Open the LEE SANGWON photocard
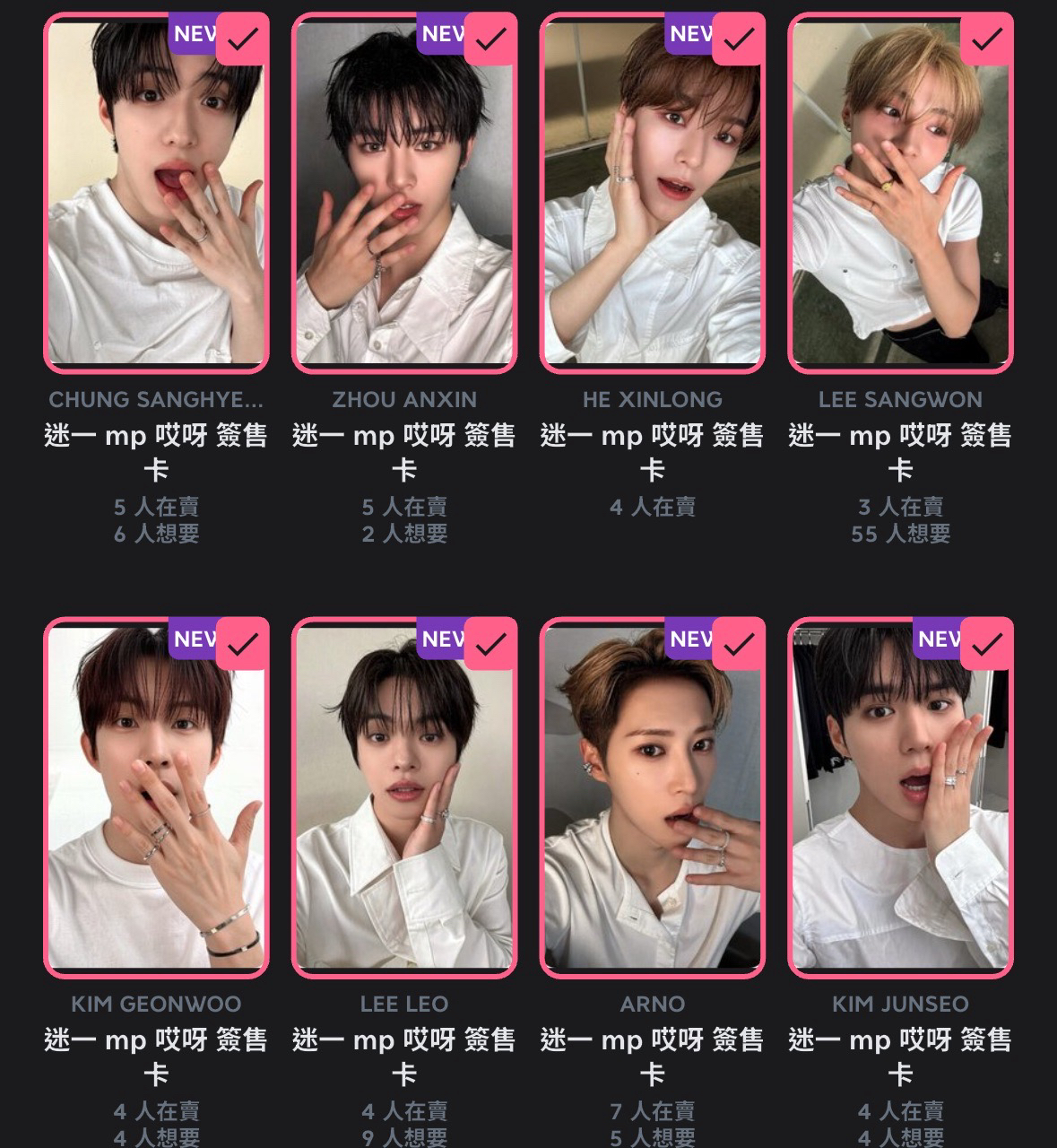 coord(900,206)
